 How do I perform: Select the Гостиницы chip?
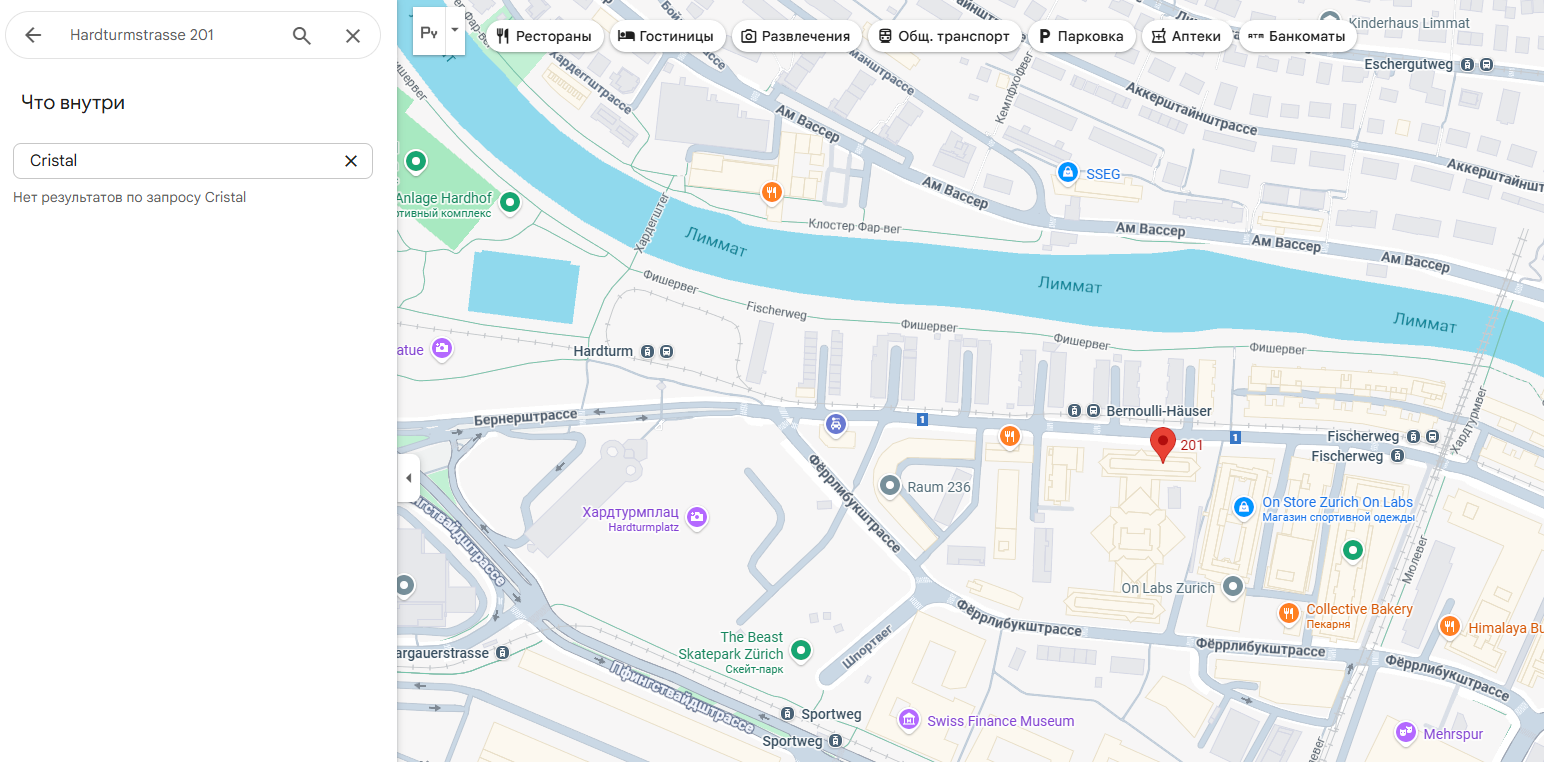[666, 36]
